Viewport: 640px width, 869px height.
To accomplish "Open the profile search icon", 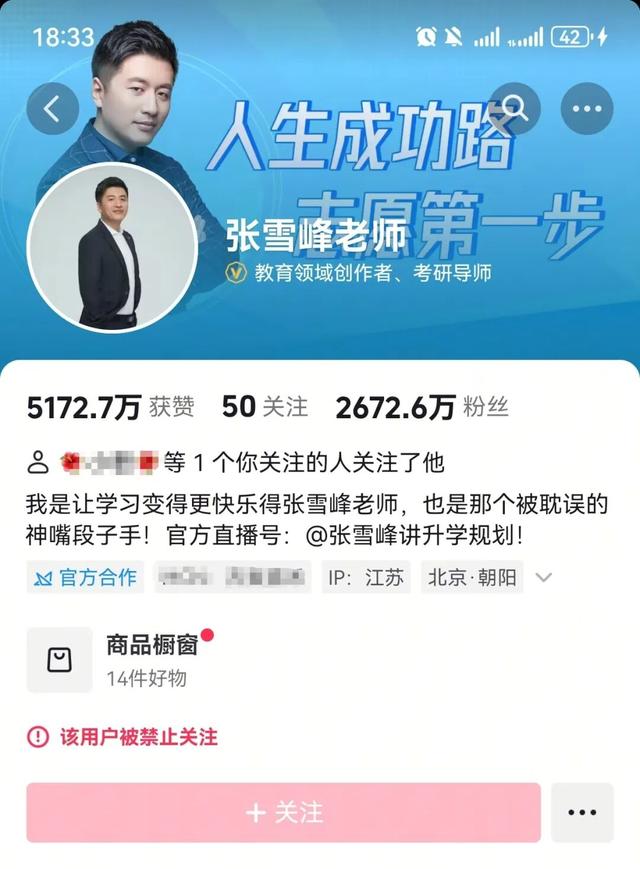I will [515, 108].
